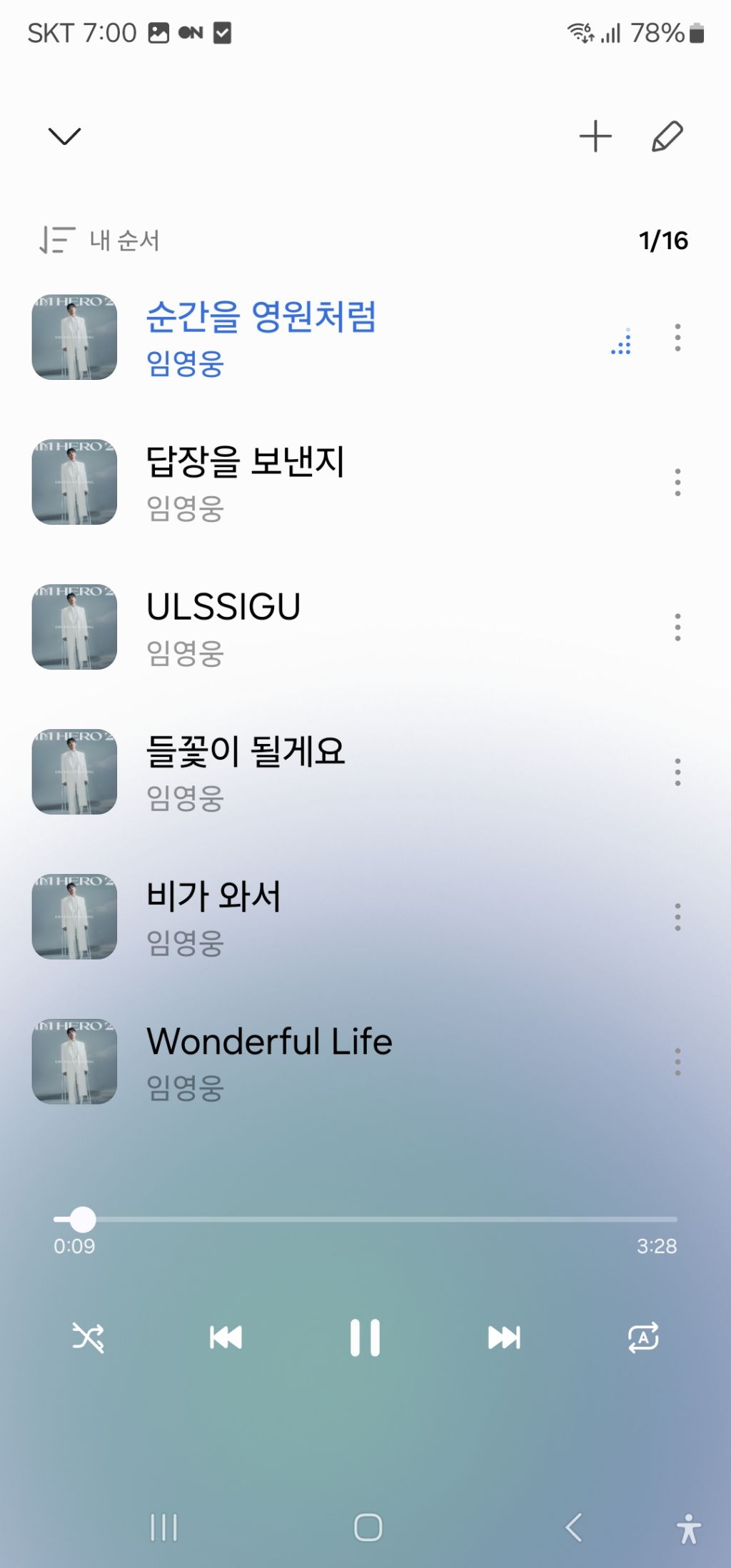Skip to the previous track
This screenshot has width=731, height=1568.
pyautogui.click(x=226, y=1337)
